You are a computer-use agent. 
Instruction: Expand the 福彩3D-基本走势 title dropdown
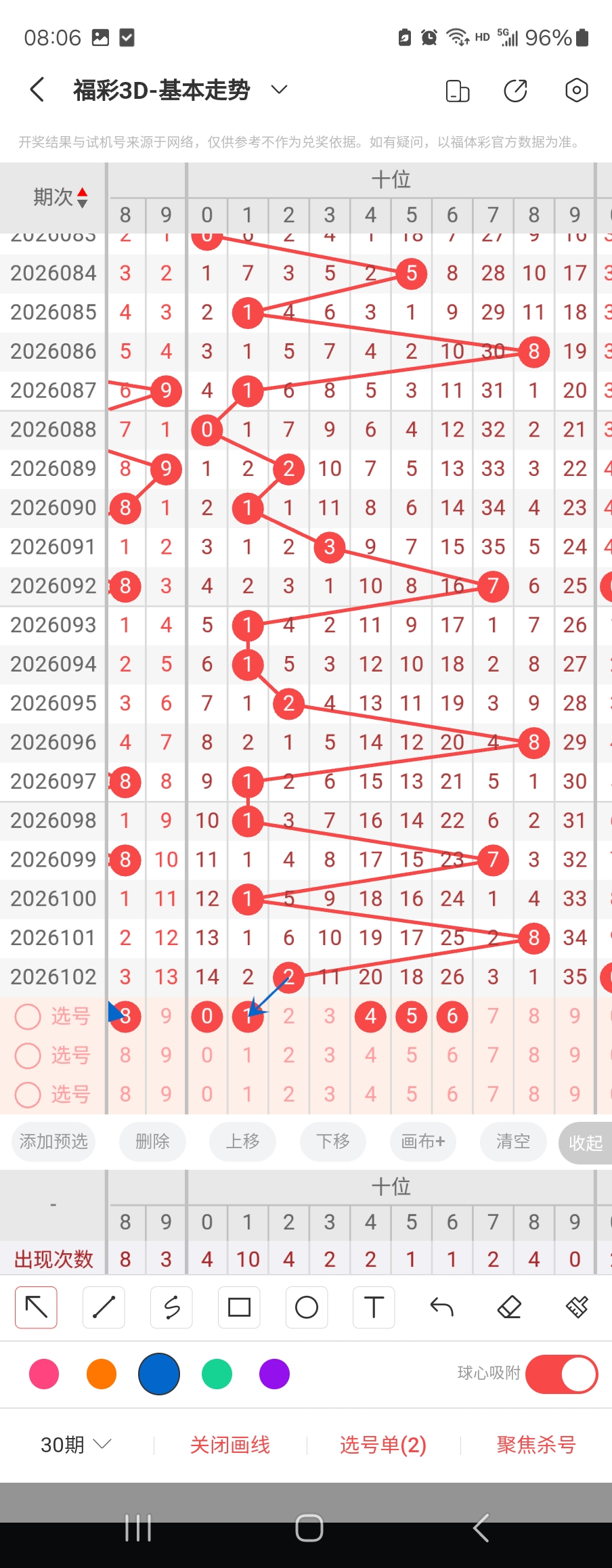[279, 89]
